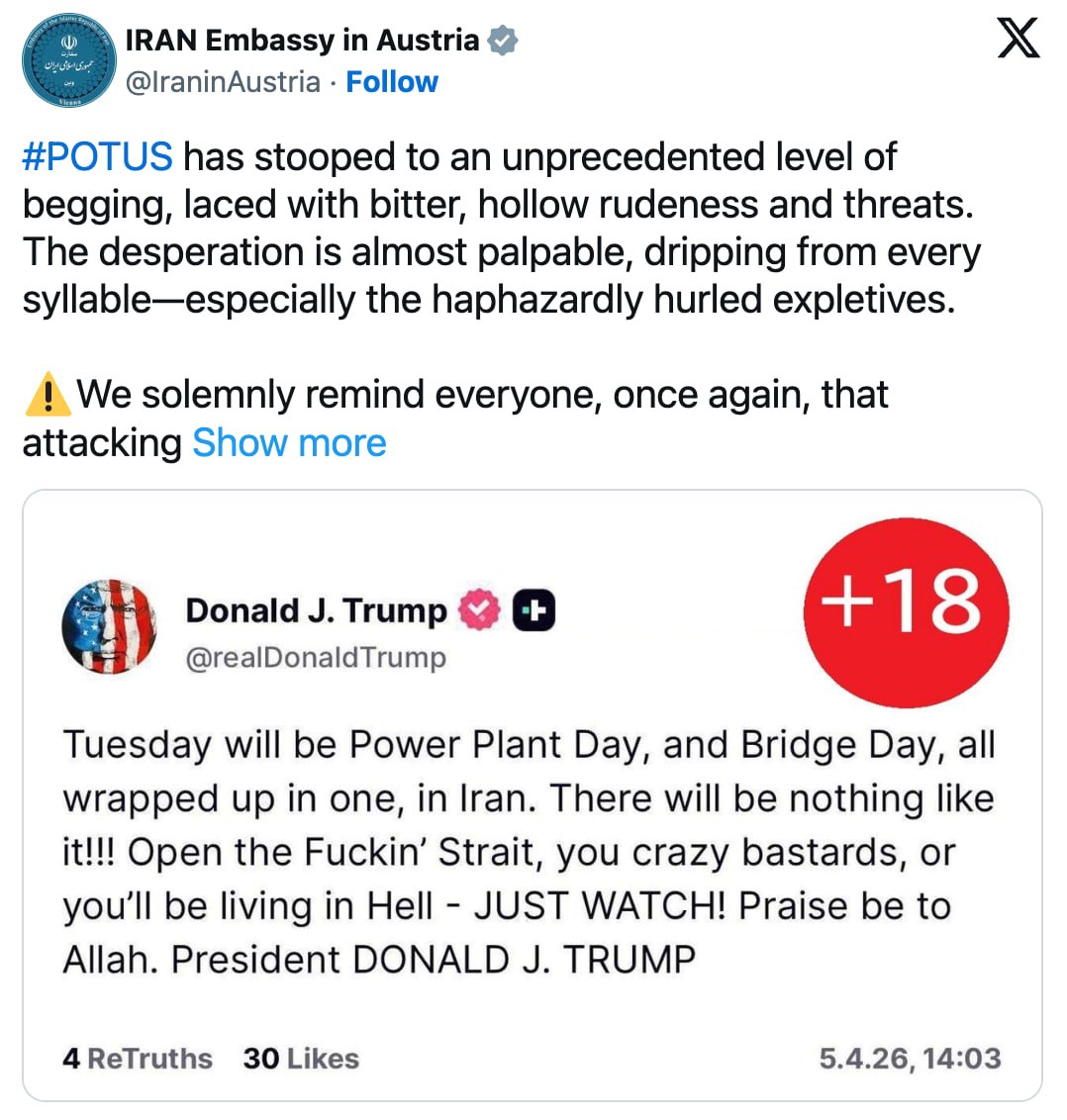Open the IRAN Embassy in Austria profile picture

coord(66,59)
